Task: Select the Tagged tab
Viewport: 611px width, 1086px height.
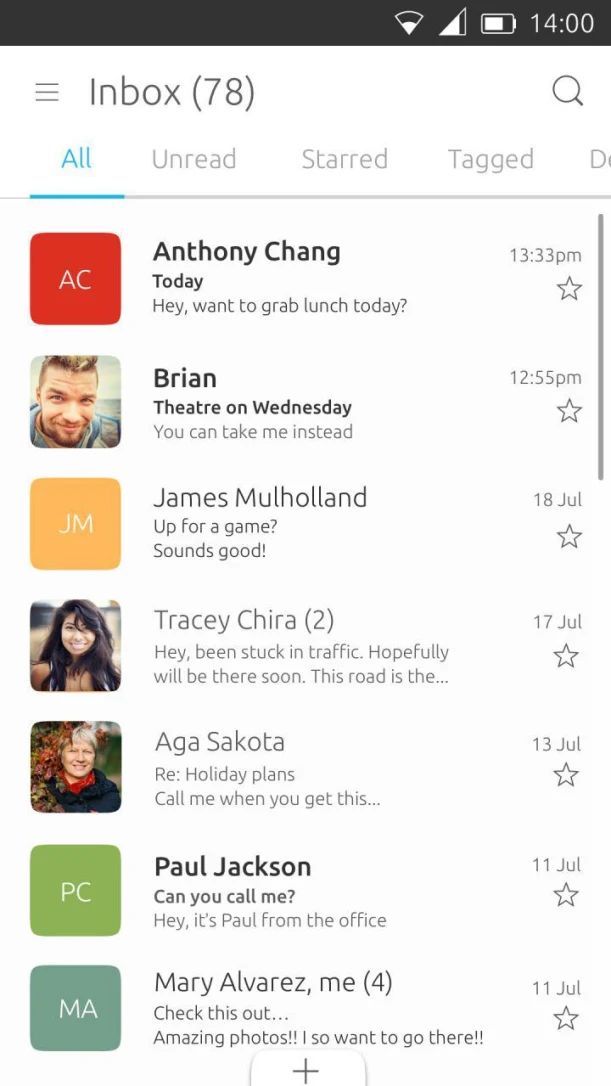Action: (490, 159)
